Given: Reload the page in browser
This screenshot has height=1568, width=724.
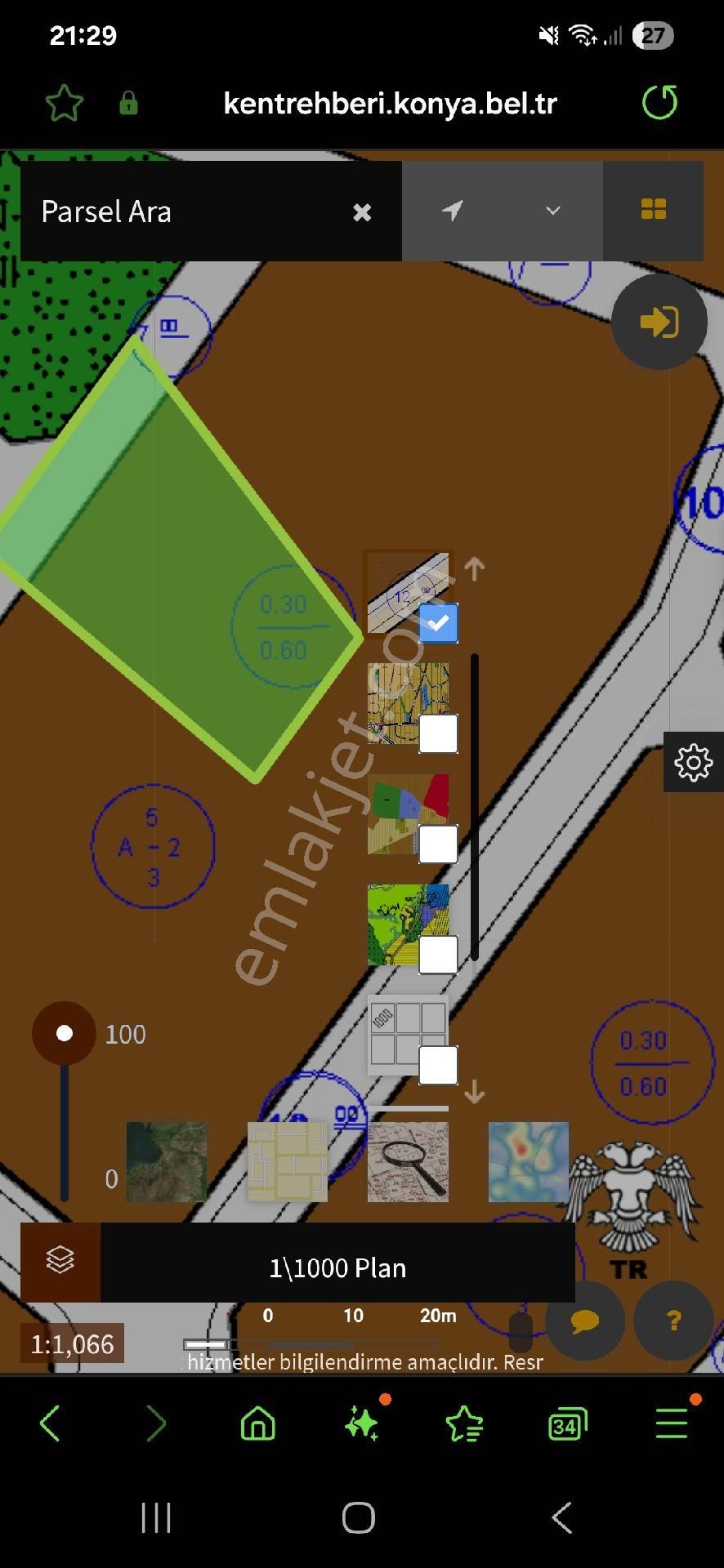Looking at the screenshot, I should click(659, 103).
